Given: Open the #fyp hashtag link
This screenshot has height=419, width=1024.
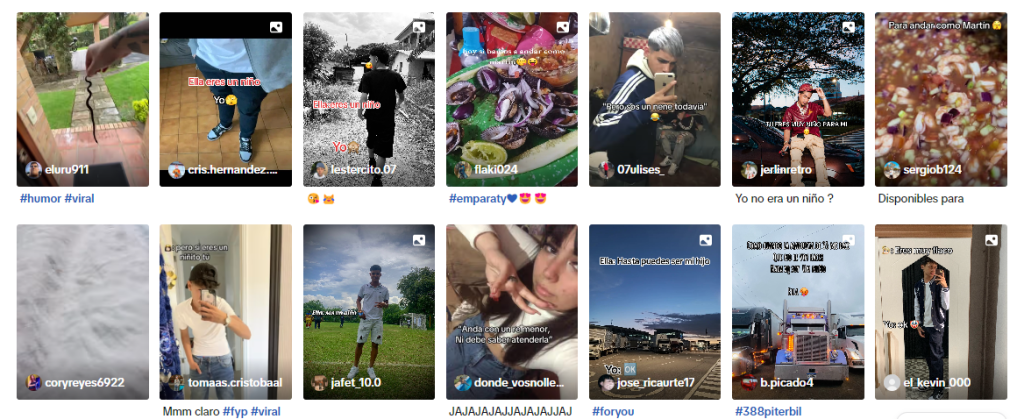Looking at the screenshot, I should click(235, 411).
